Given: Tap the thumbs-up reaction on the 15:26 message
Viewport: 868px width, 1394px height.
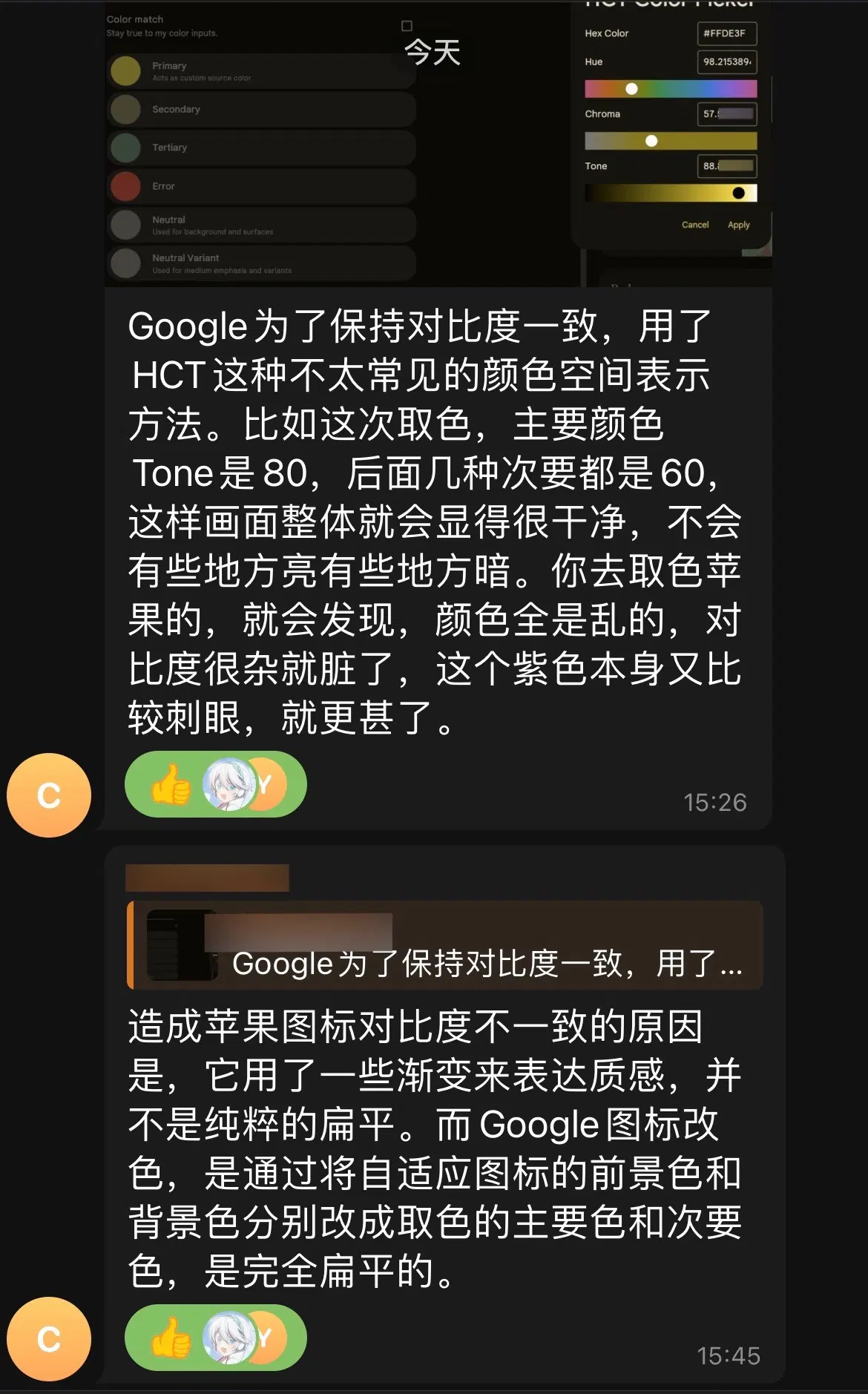Looking at the screenshot, I should (171, 785).
